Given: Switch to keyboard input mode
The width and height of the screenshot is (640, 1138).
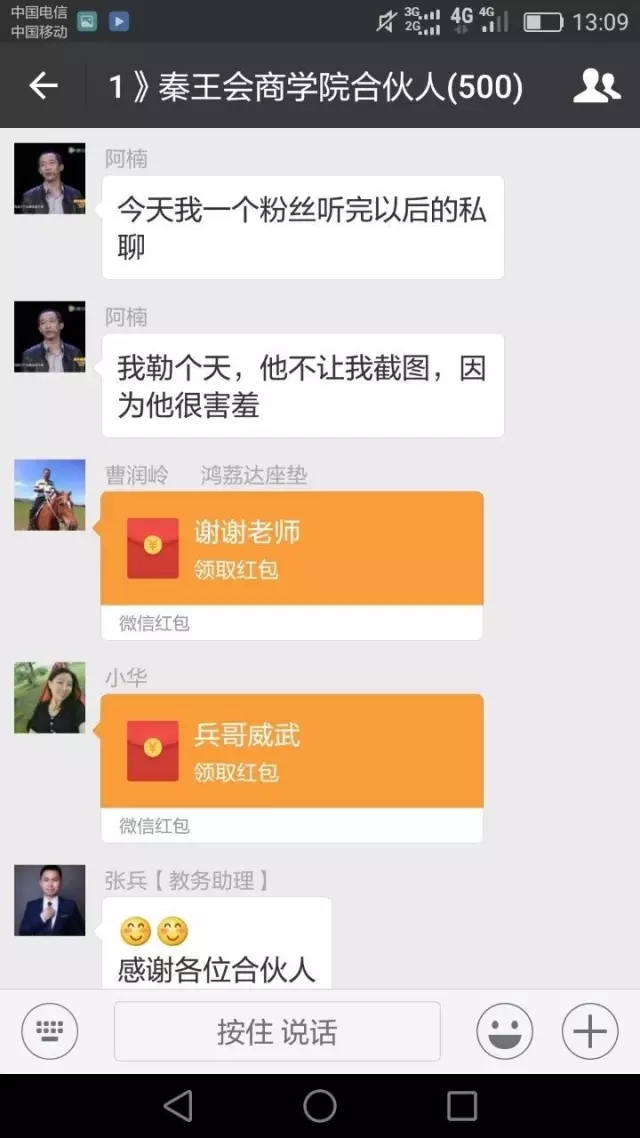Looking at the screenshot, I should point(49,1031).
